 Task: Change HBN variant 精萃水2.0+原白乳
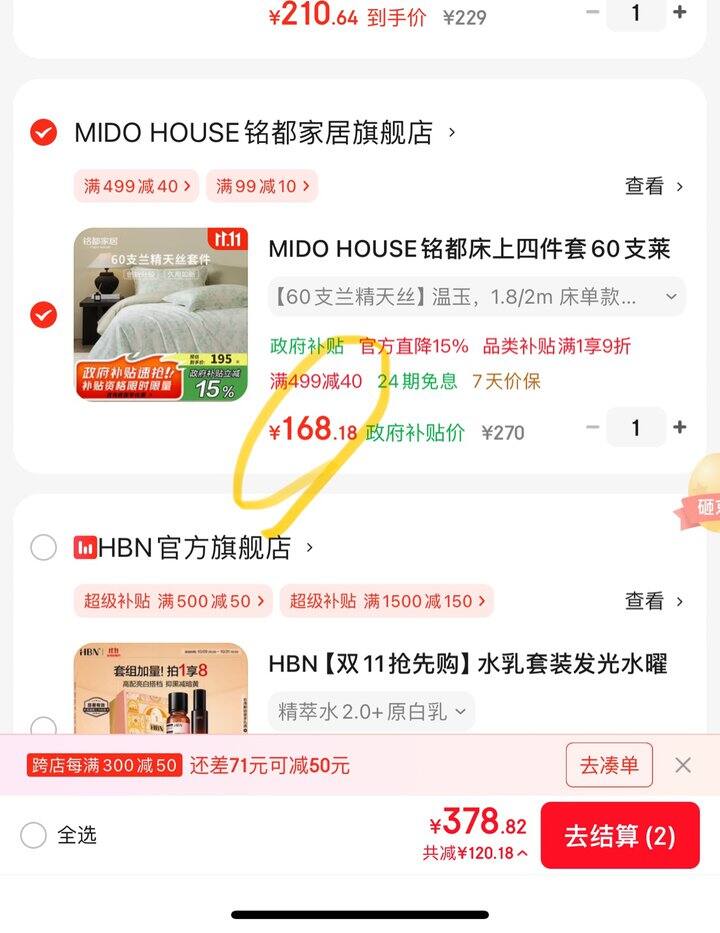click(x=372, y=712)
